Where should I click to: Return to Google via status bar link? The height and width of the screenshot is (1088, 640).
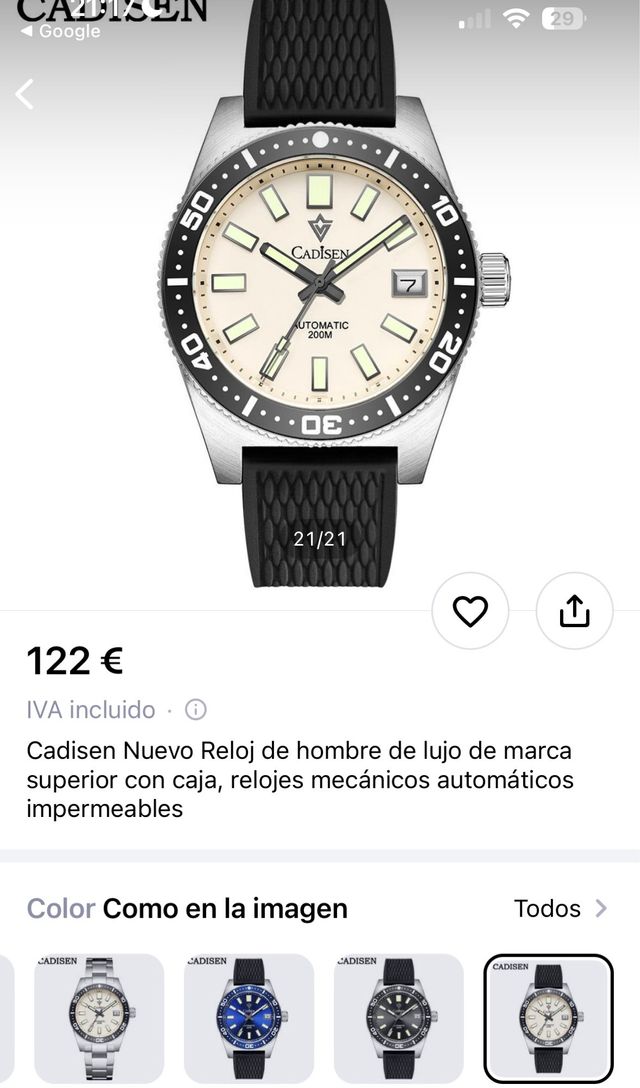click(x=61, y=31)
